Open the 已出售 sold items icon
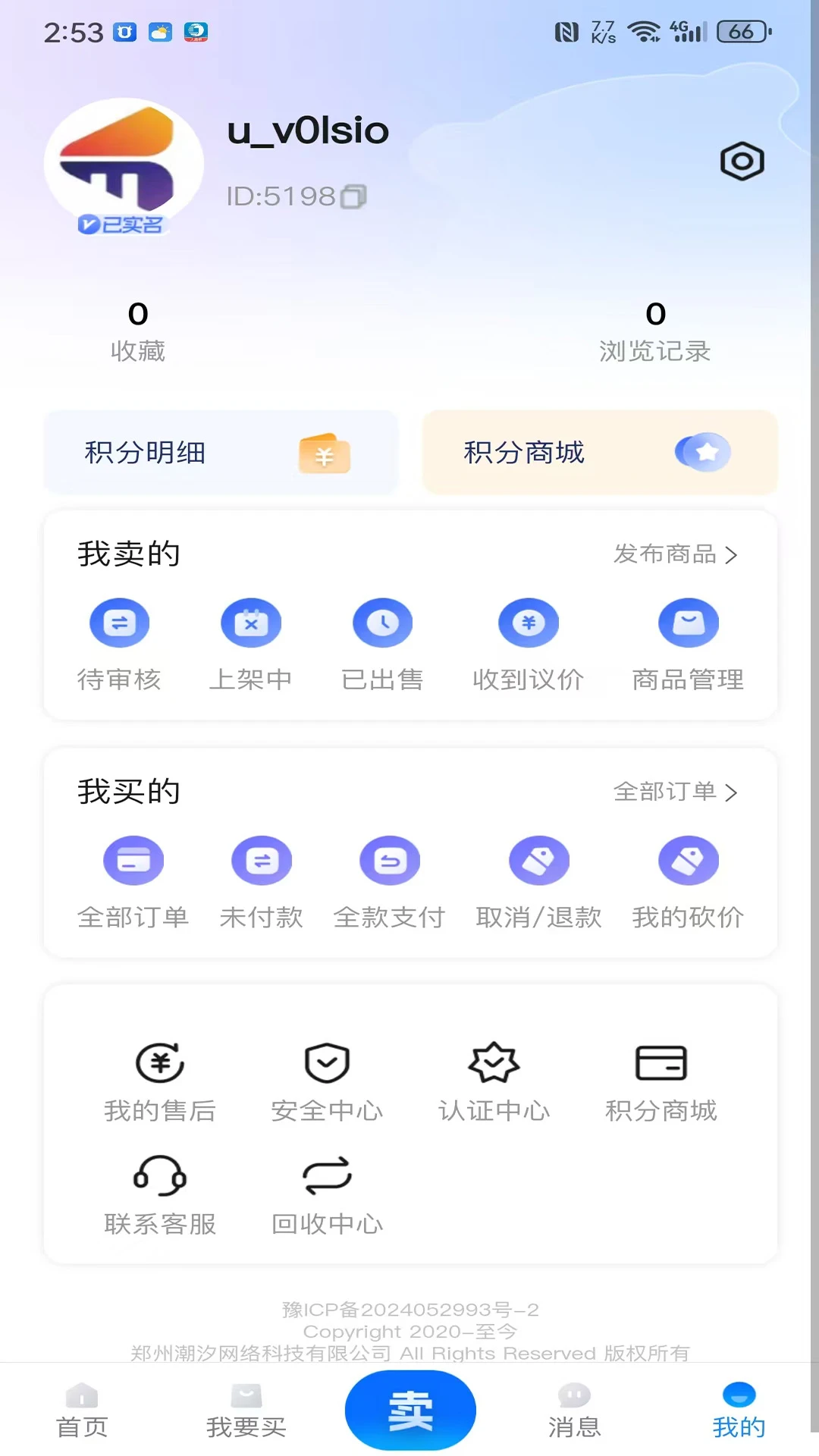 point(382,622)
